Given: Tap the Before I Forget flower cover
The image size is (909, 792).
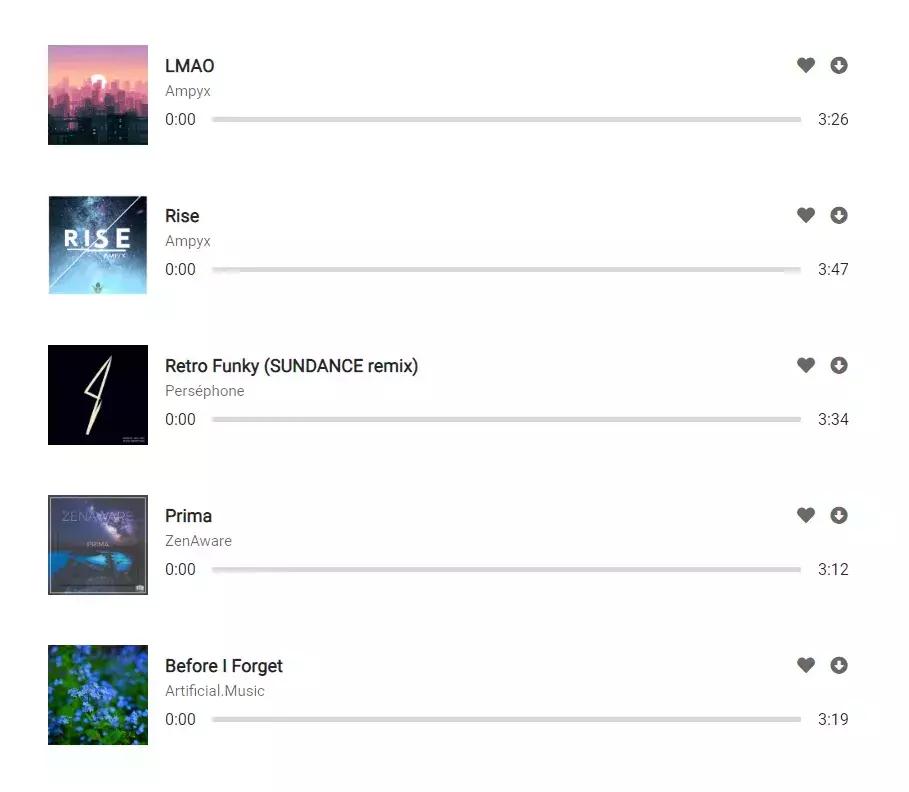Looking at the screenshot, I should tap(98, 695).
